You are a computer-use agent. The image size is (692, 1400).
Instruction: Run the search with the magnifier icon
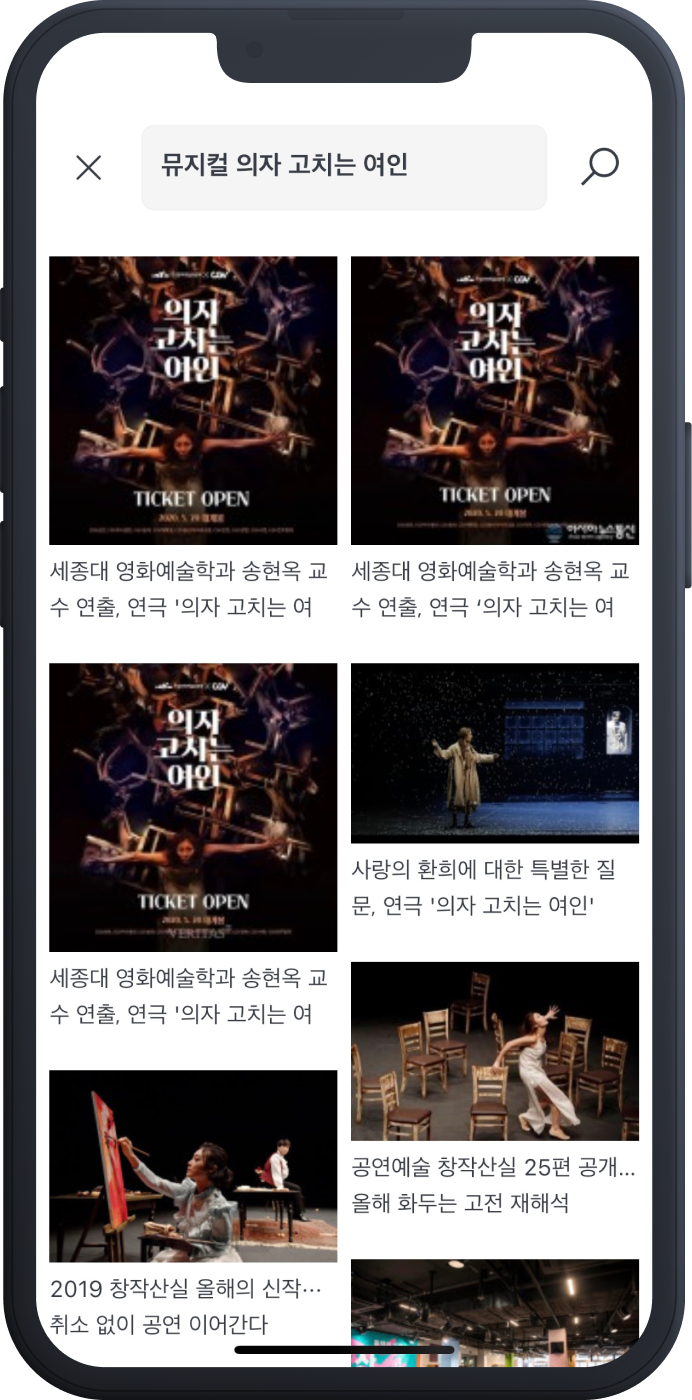click(600, 167)
